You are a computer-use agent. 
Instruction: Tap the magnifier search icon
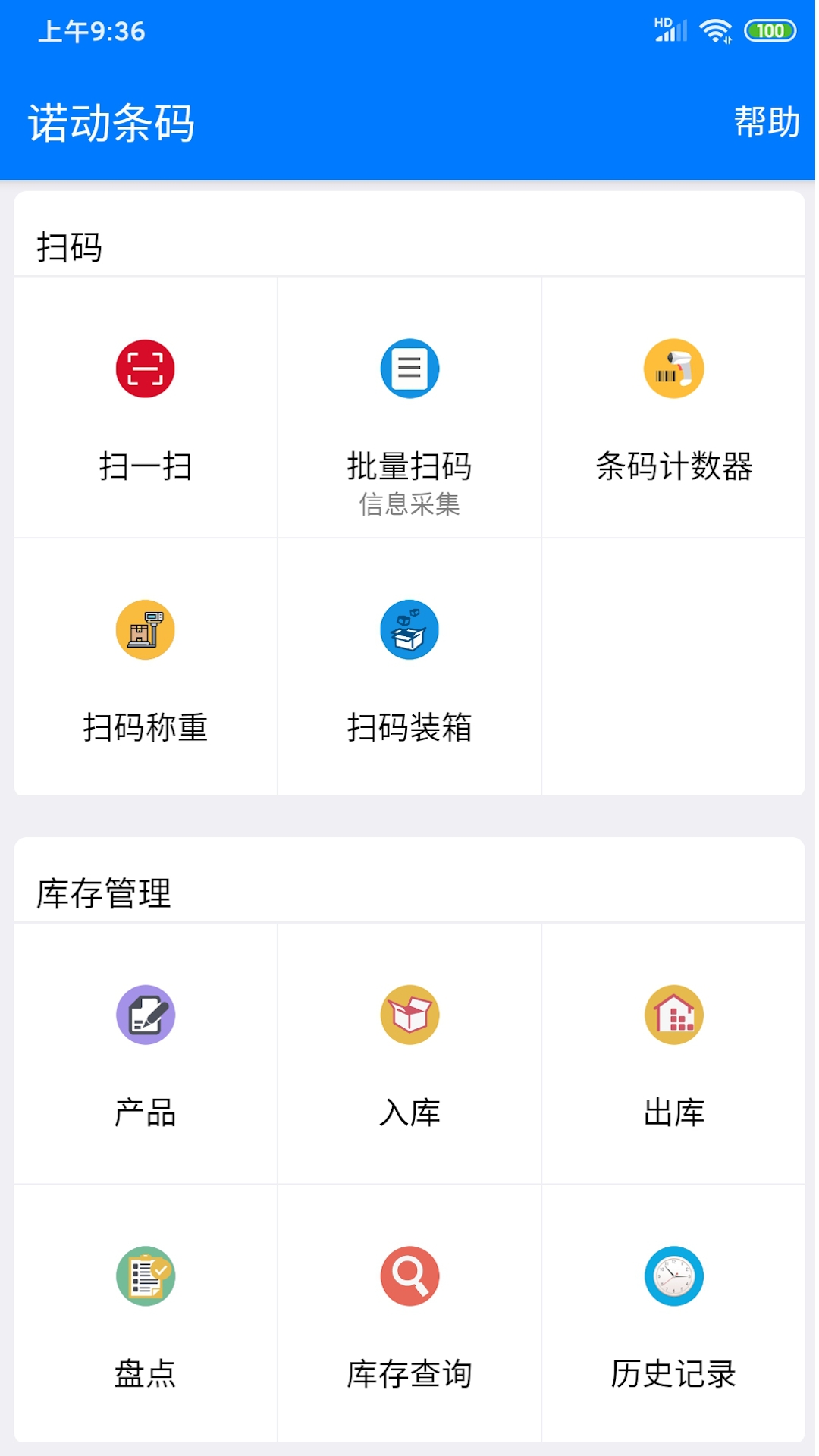click(409, 1276)
